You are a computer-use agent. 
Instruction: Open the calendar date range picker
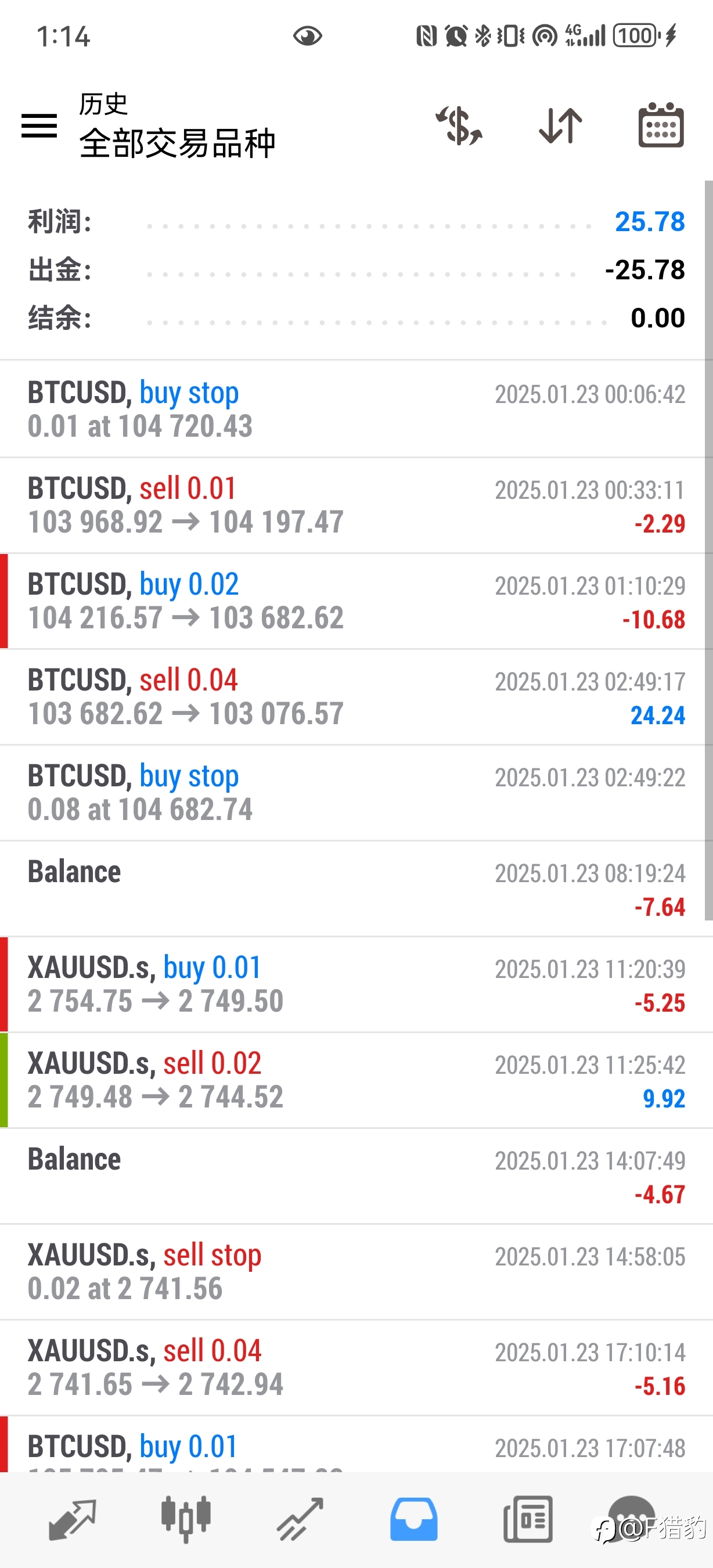(x=661, y=125)
